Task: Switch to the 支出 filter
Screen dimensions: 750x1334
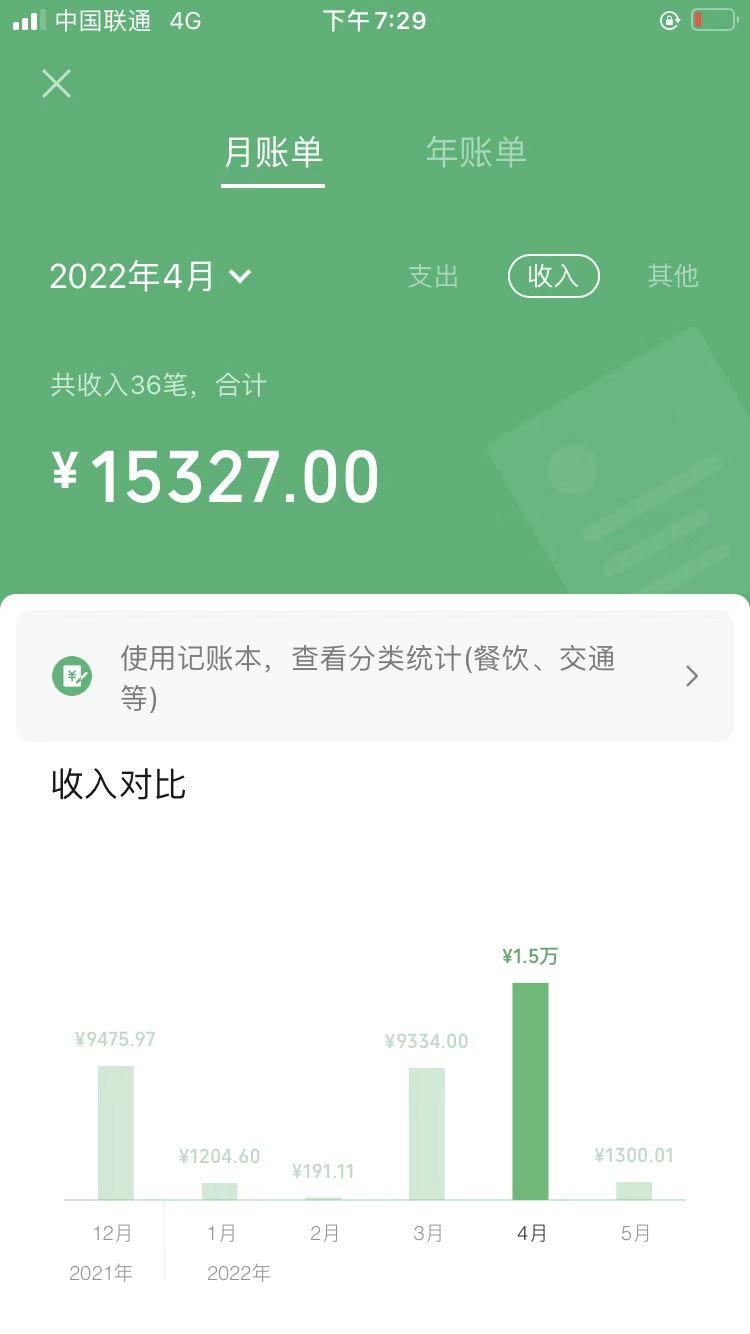Action: click(433, 276)
